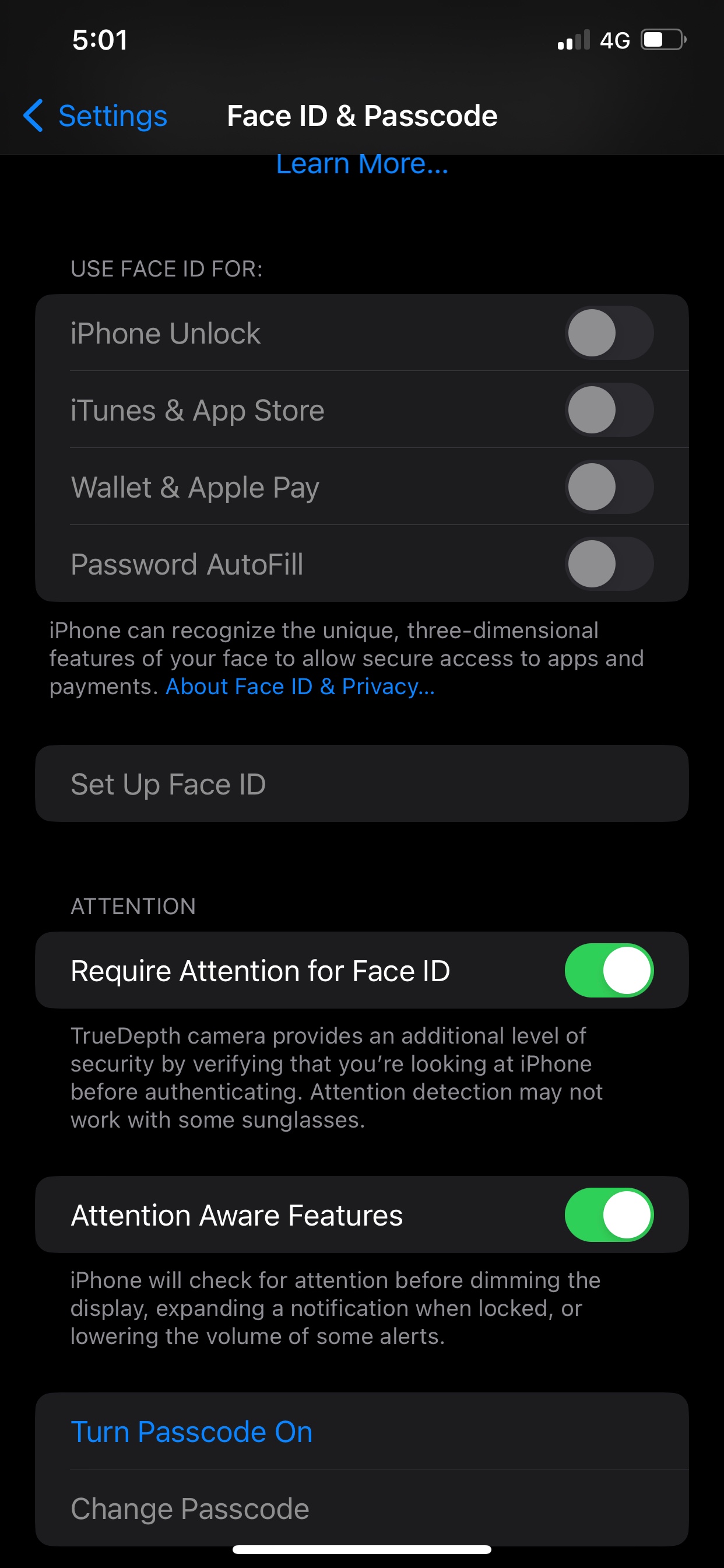The width and height of the screenshot is (724, 1568).
Task: Disable Require Attention for Face ID
Action: pyautogui.click(x=610, y=970)
